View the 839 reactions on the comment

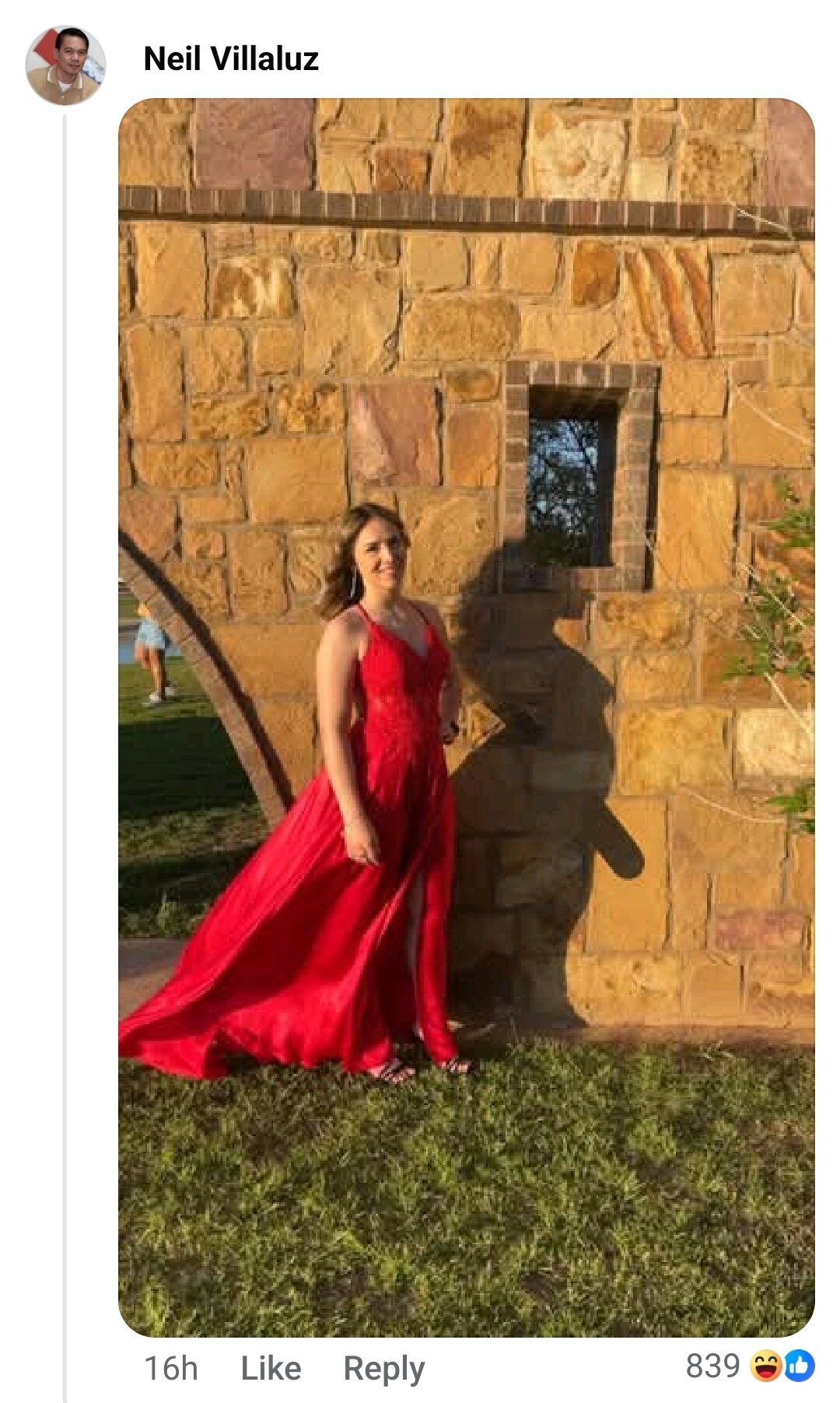(x=750, y=1366)
